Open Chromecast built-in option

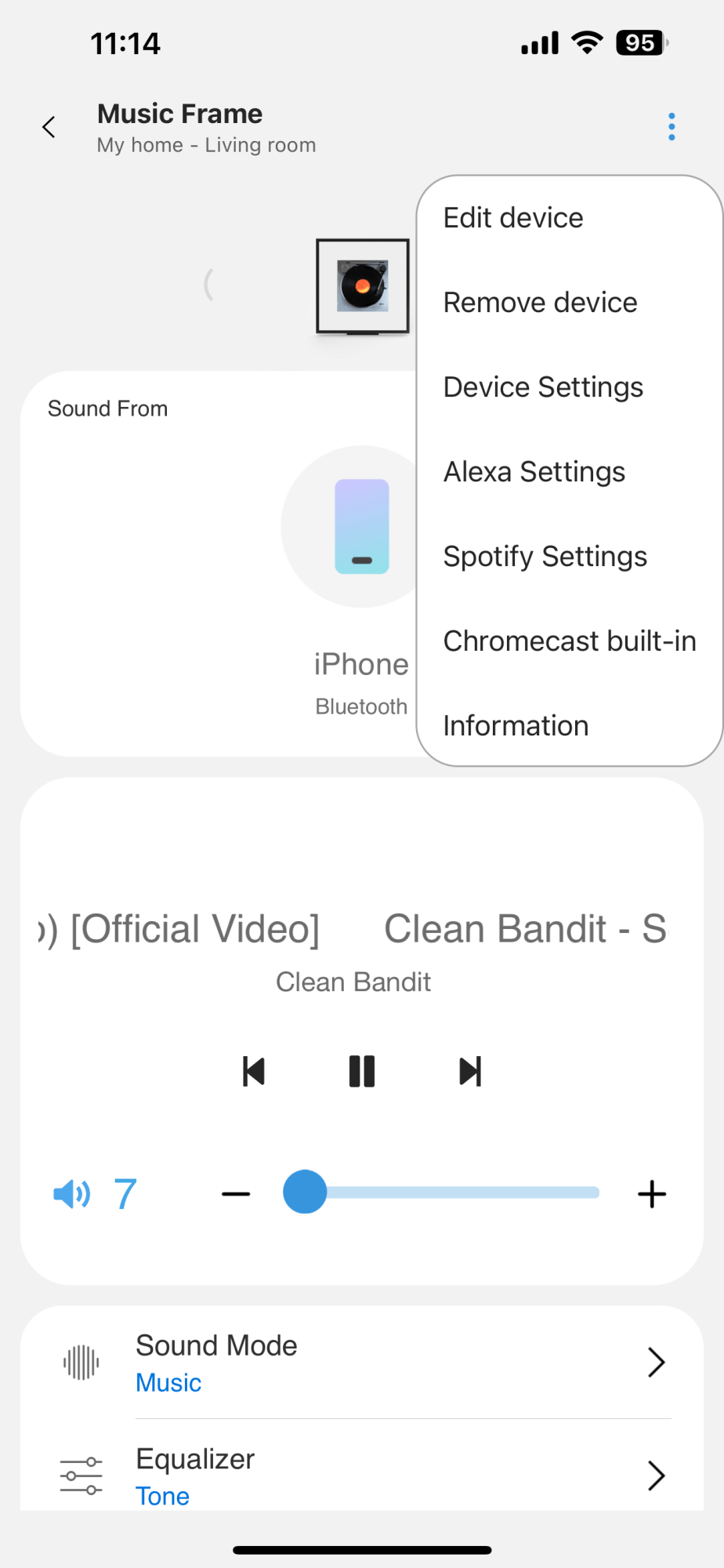(570, 641)
